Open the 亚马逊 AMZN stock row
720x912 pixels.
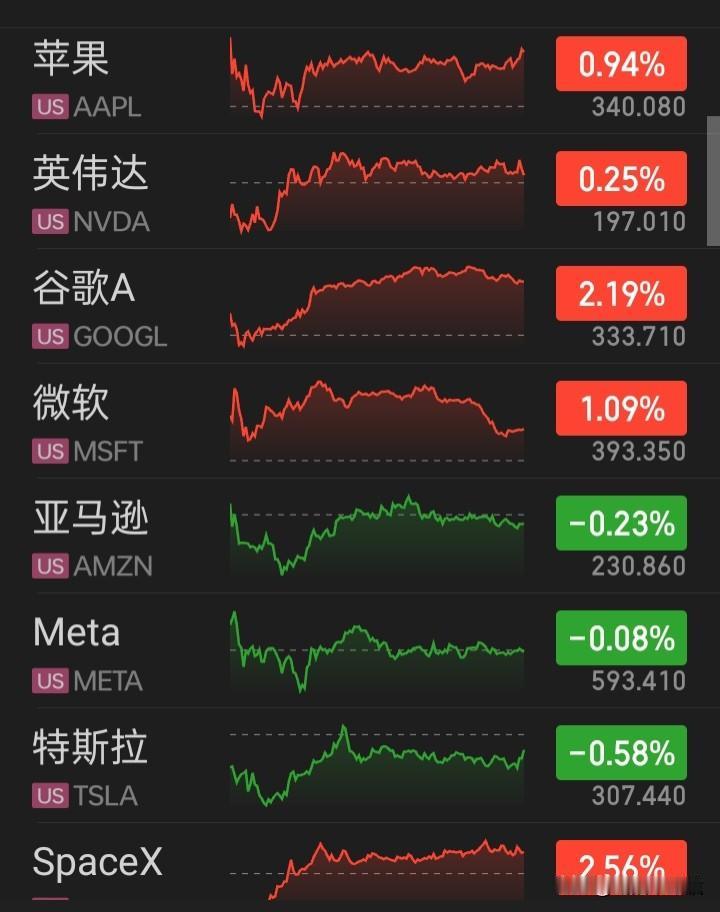[x=360, y=536]
